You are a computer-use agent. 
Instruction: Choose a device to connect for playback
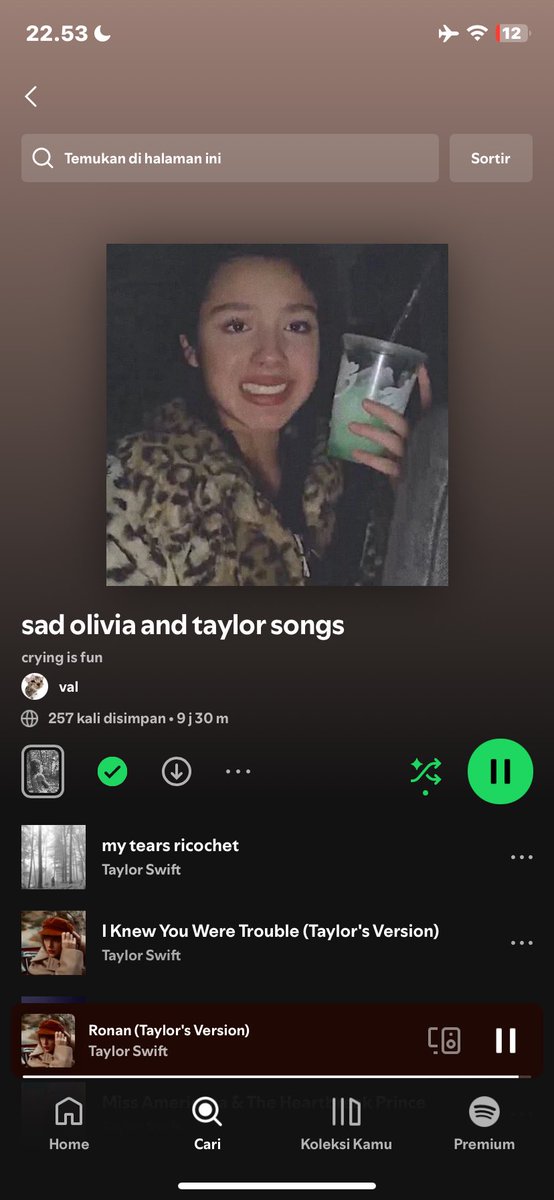(444, 1040)
